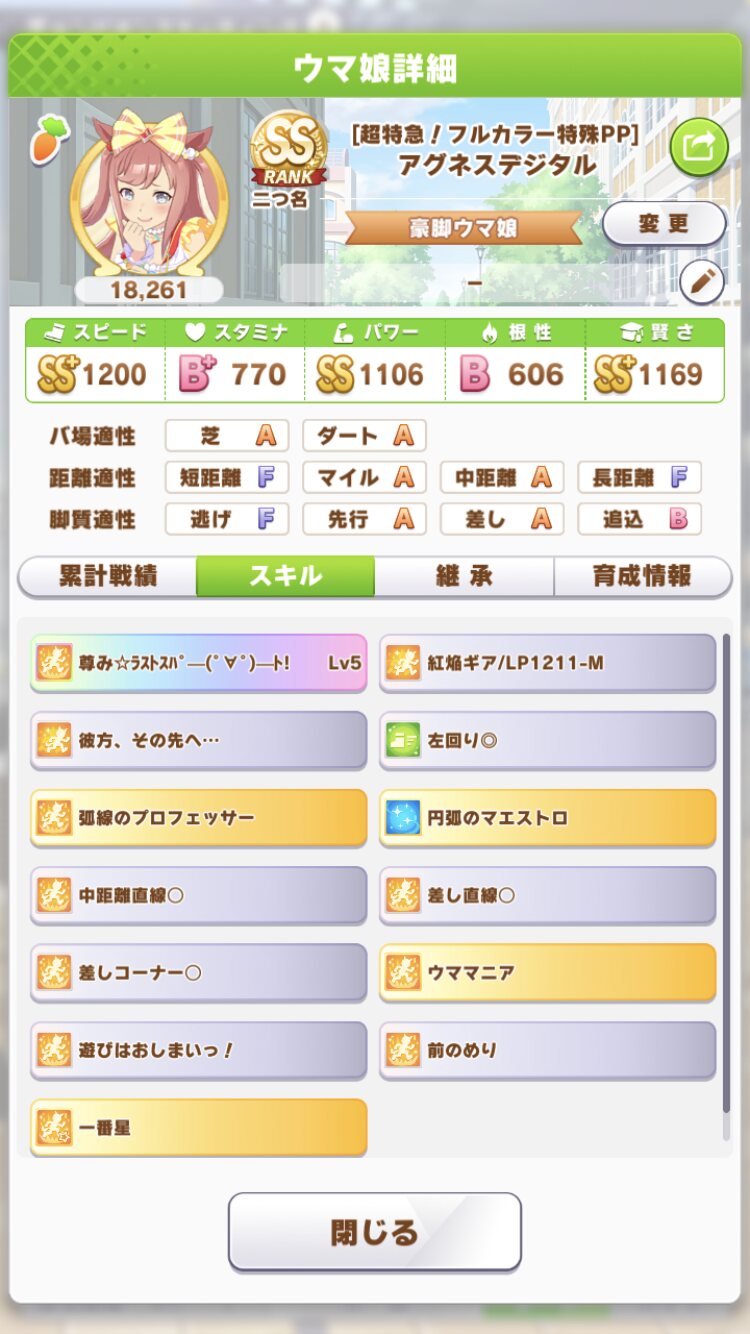Close the dialog with 閉じる
This screenshot has height=1334, width=750.
374,1231
